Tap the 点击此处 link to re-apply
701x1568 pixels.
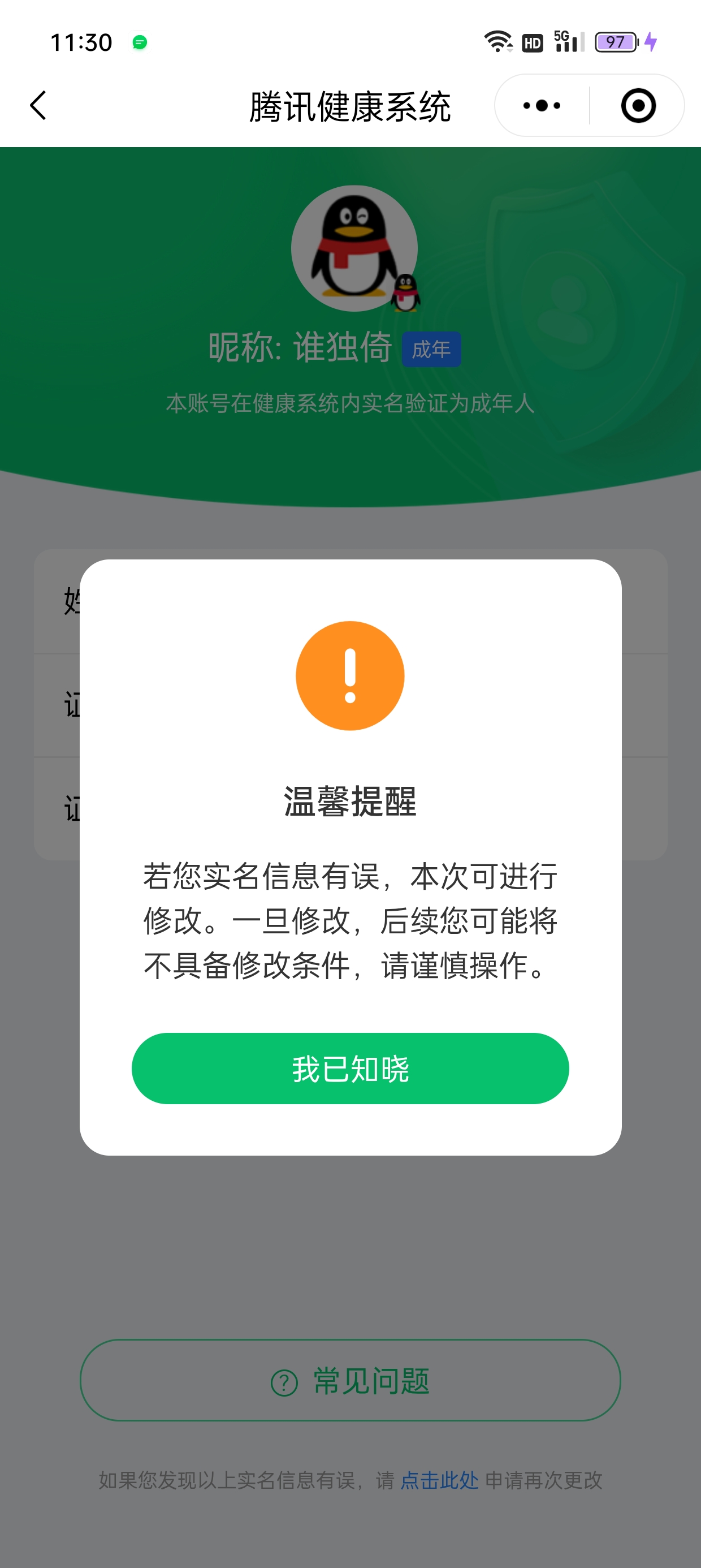coord(439,1480)
